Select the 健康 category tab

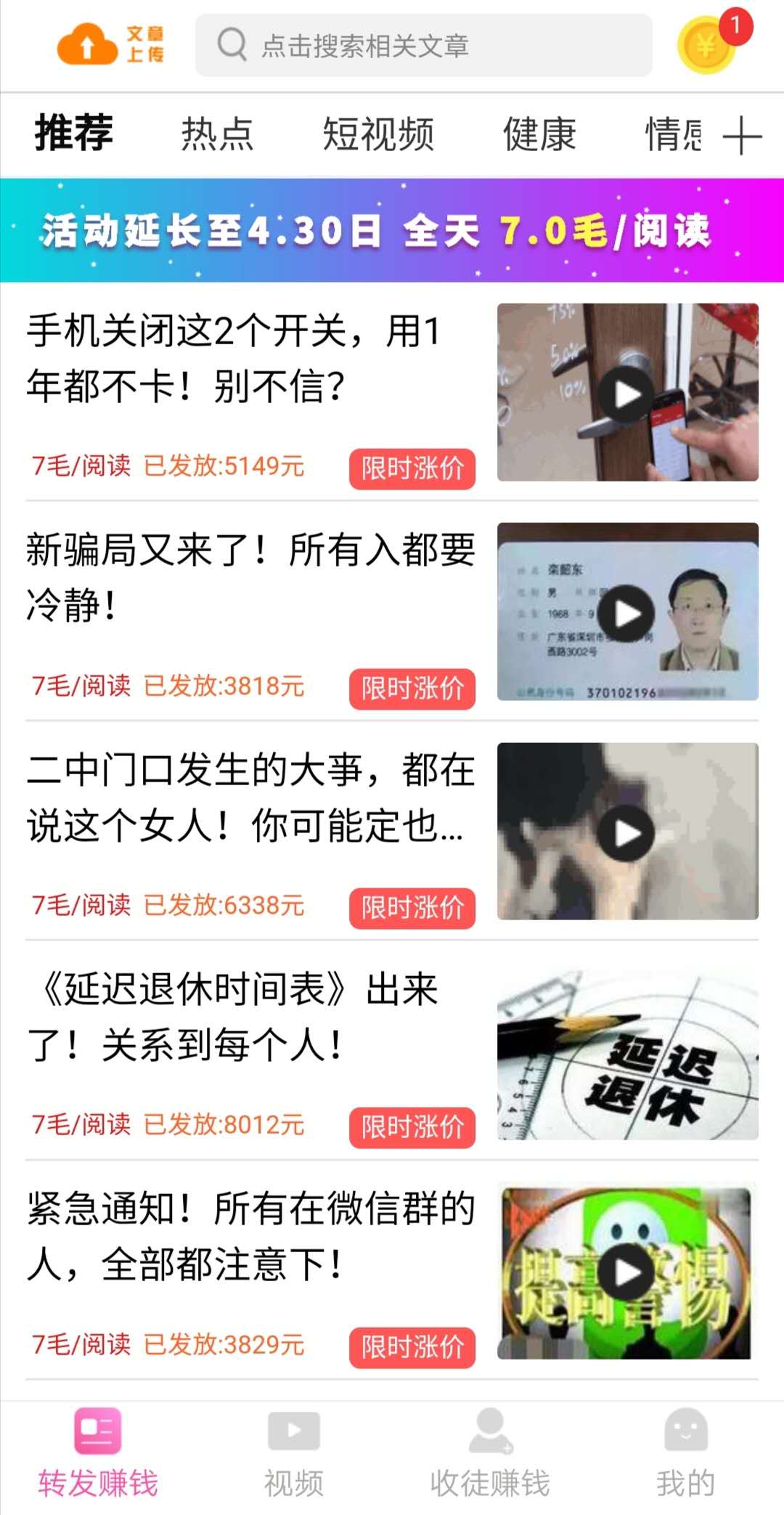click(x=539, y=134)
